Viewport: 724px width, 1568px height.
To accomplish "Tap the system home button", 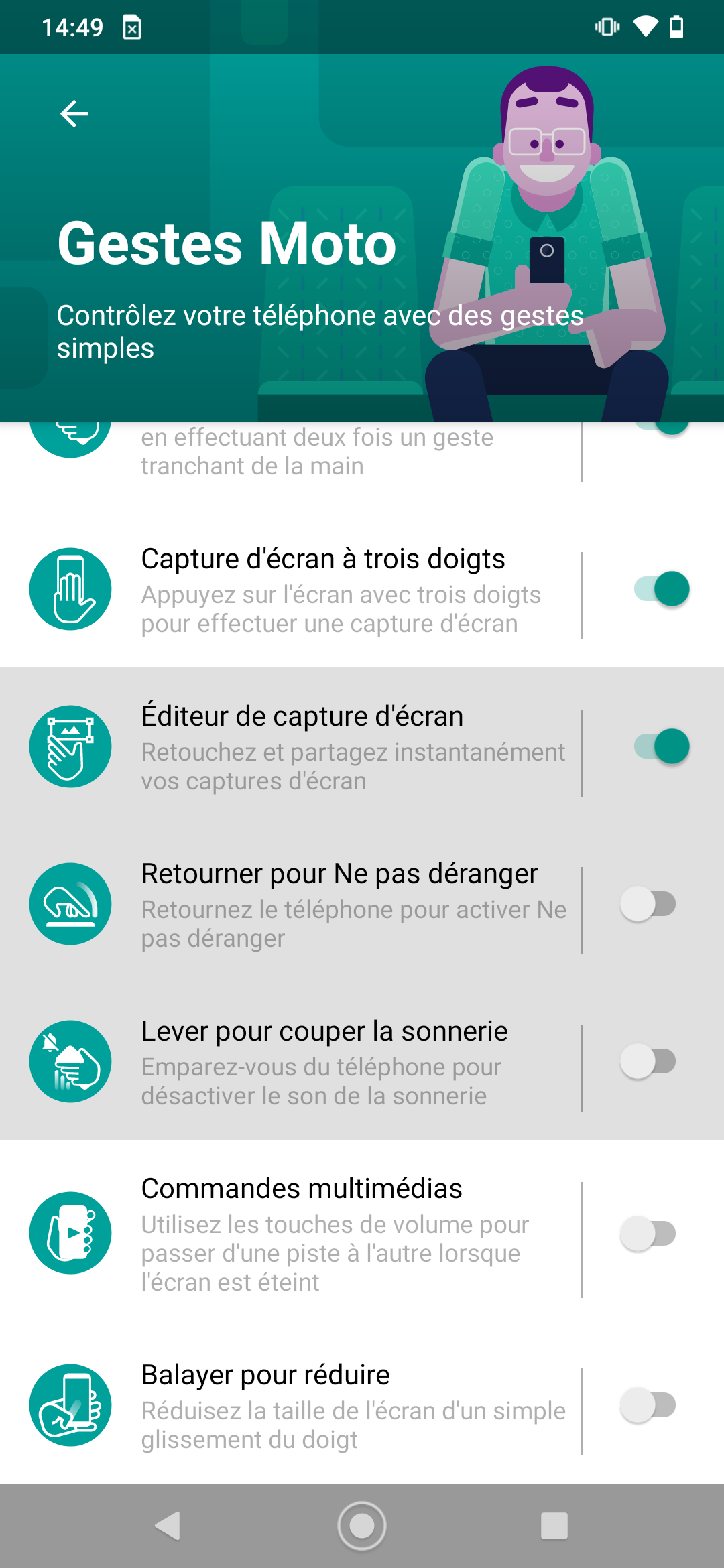I will tap(362, 1526).
